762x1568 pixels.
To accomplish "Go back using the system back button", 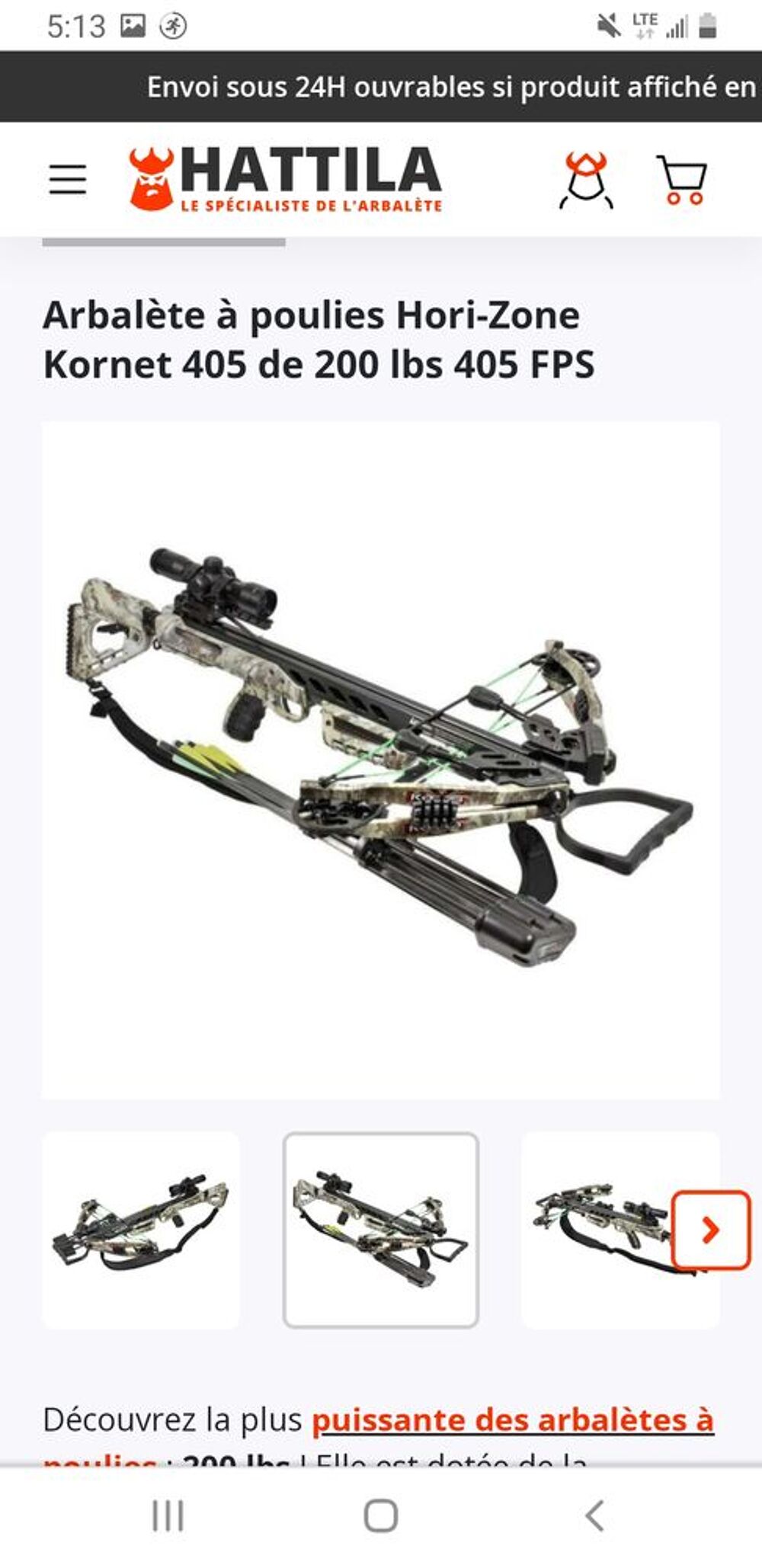I will tap(594, 1515).
